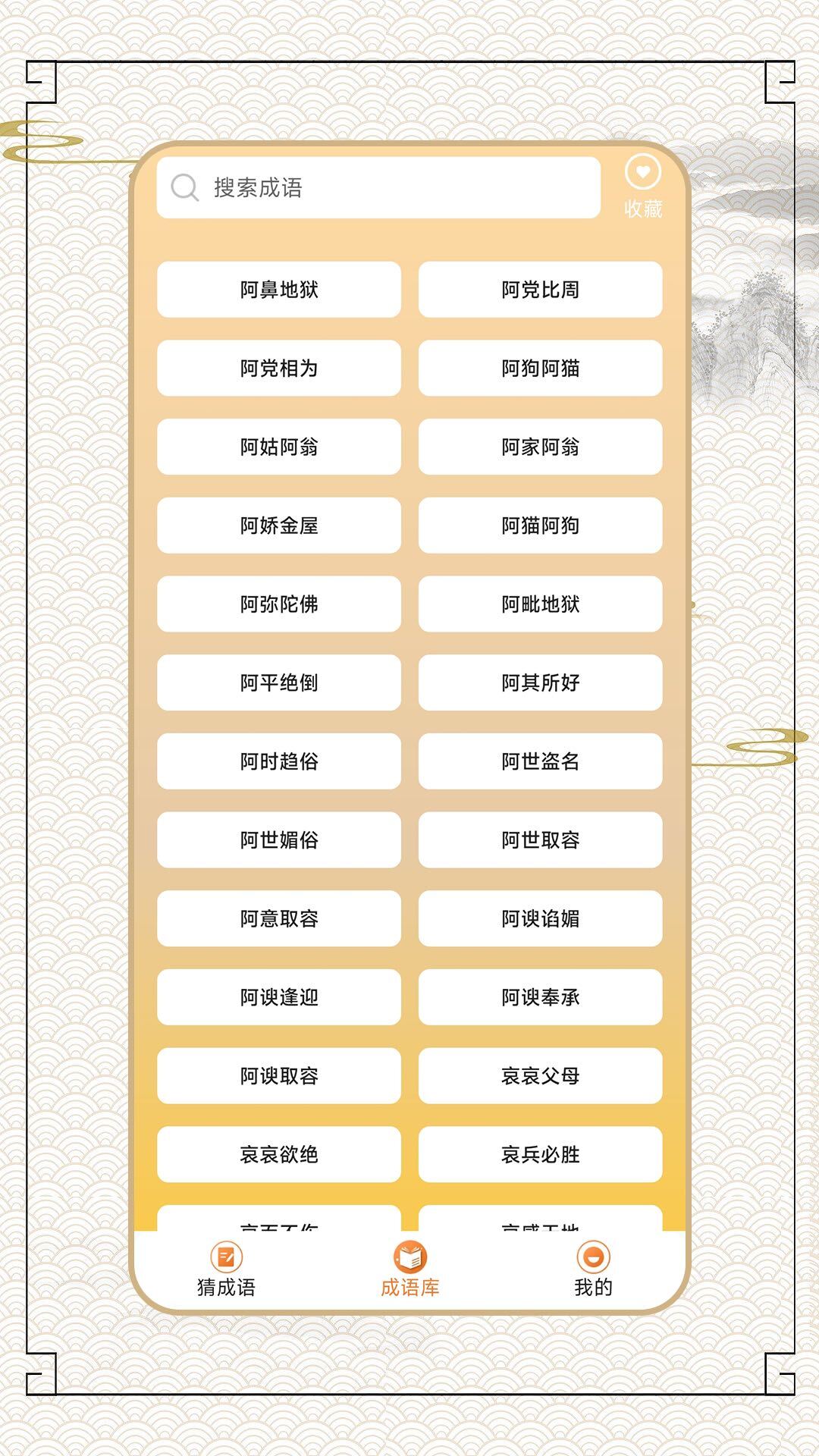The width and height of the screenshot is (819, 1456).
Task: Open the entry 阿娇金屋
Action: click(279, 526)
